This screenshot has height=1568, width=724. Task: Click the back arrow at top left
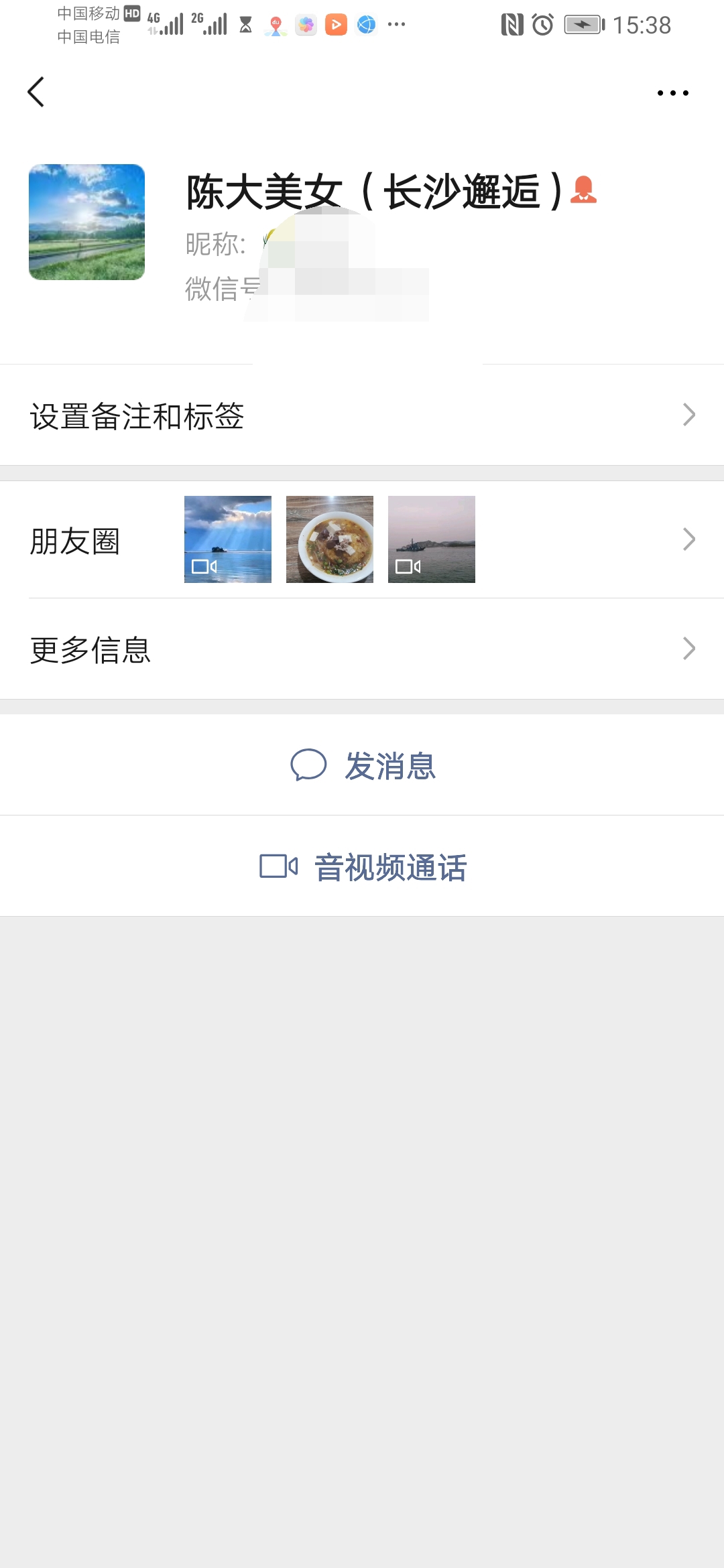(36, 92)
